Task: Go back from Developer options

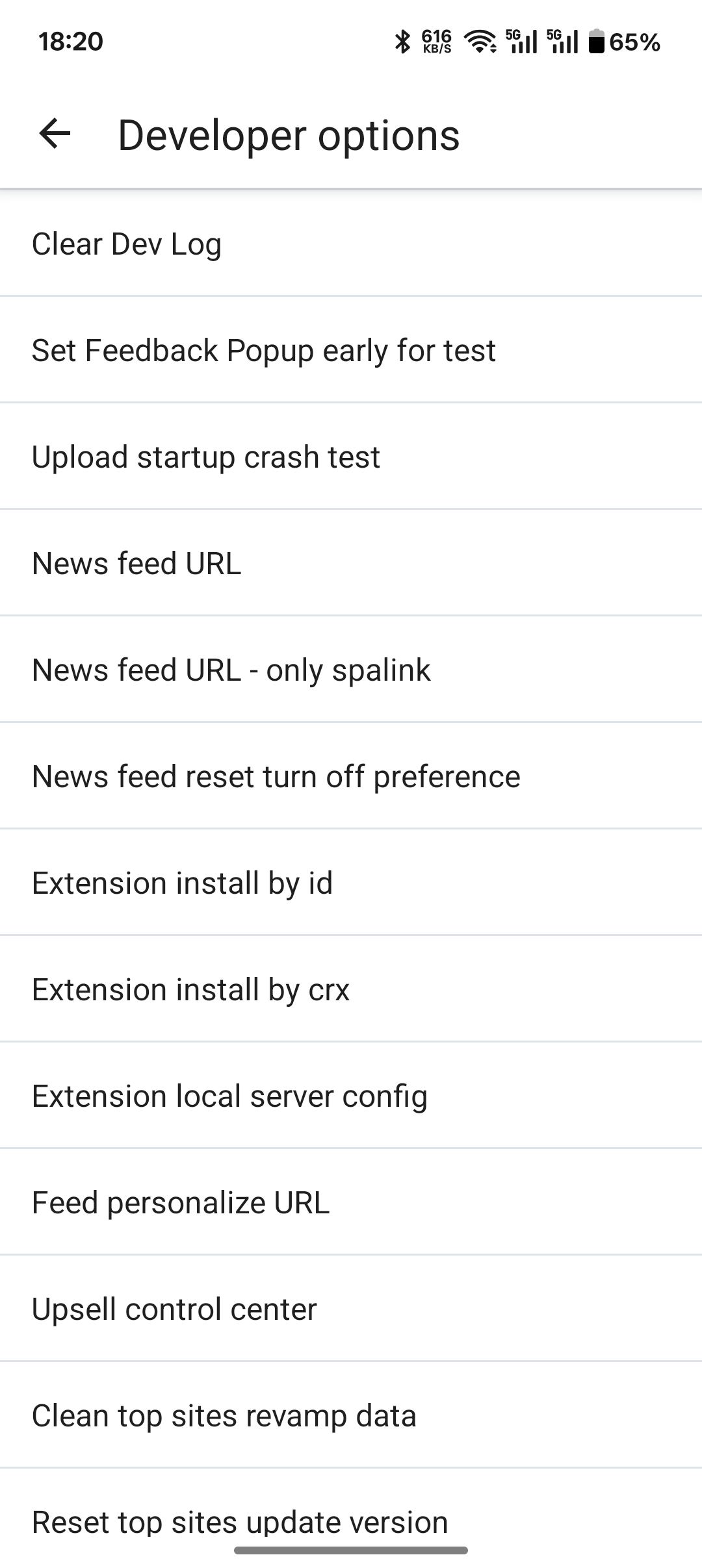Action: 55,134
